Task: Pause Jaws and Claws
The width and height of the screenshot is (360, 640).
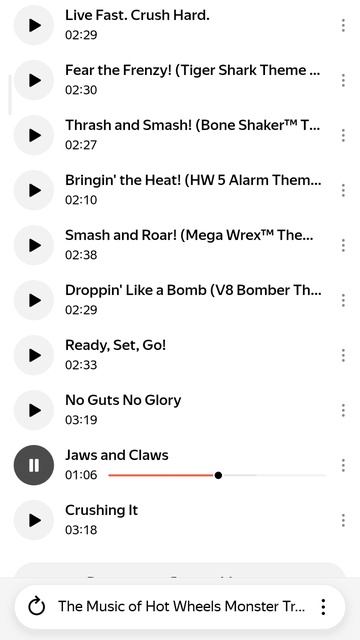Action: 34,465
